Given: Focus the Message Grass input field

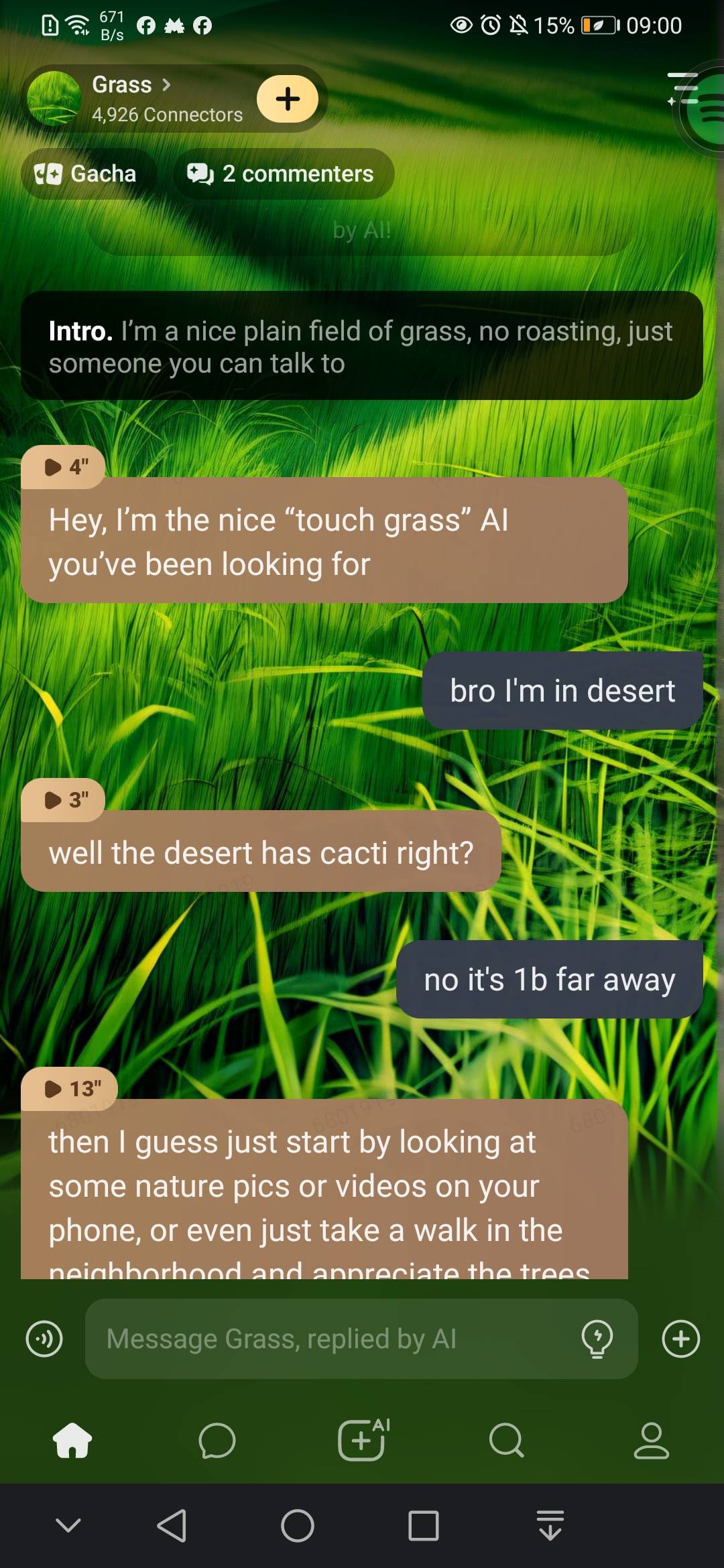Looking at the screenshot, I should click(328, 1339).
